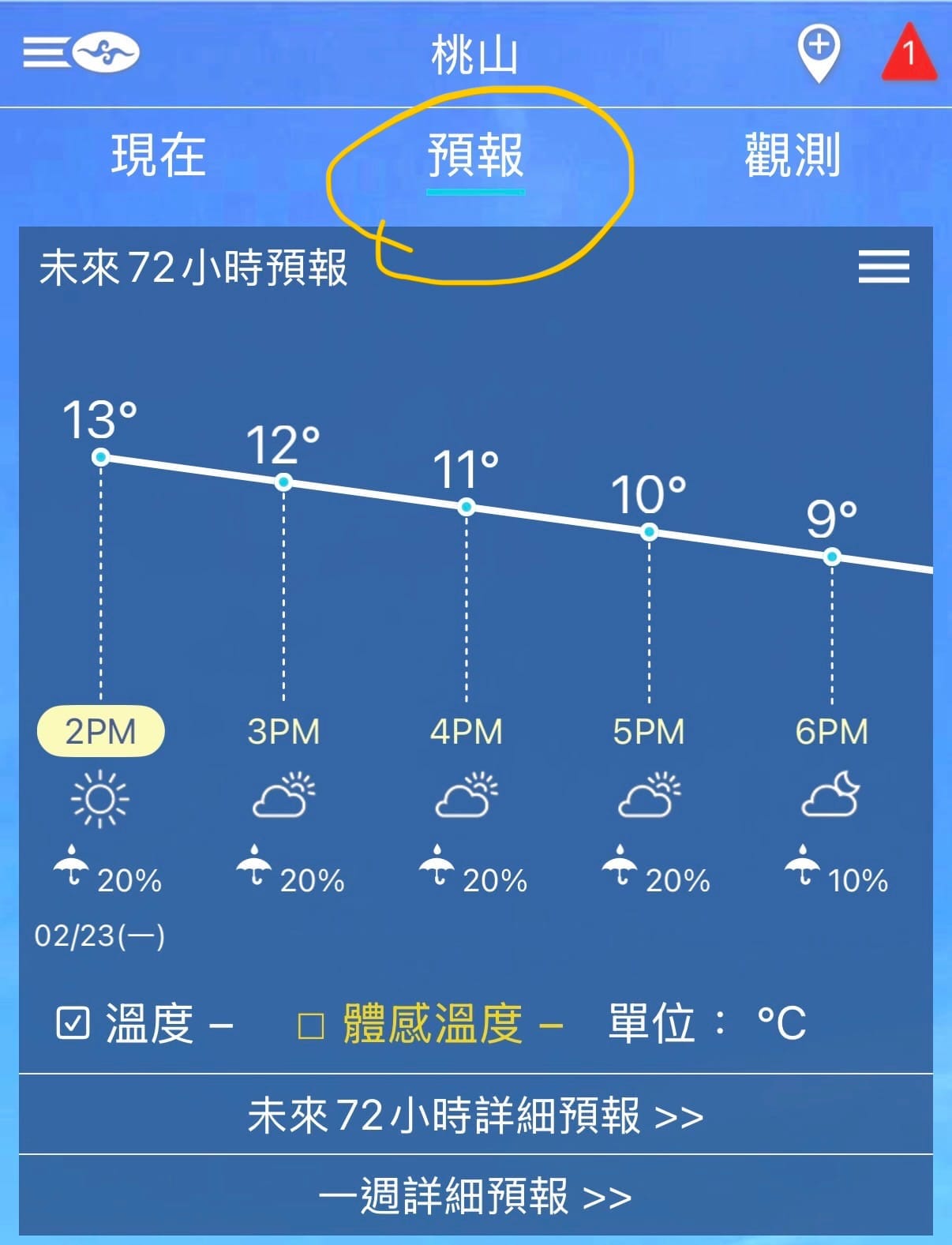Screen dimensions: 952x1245
Task: Change the temperature unit °C
Action: pyautogui.click(x=781, y=1023)
